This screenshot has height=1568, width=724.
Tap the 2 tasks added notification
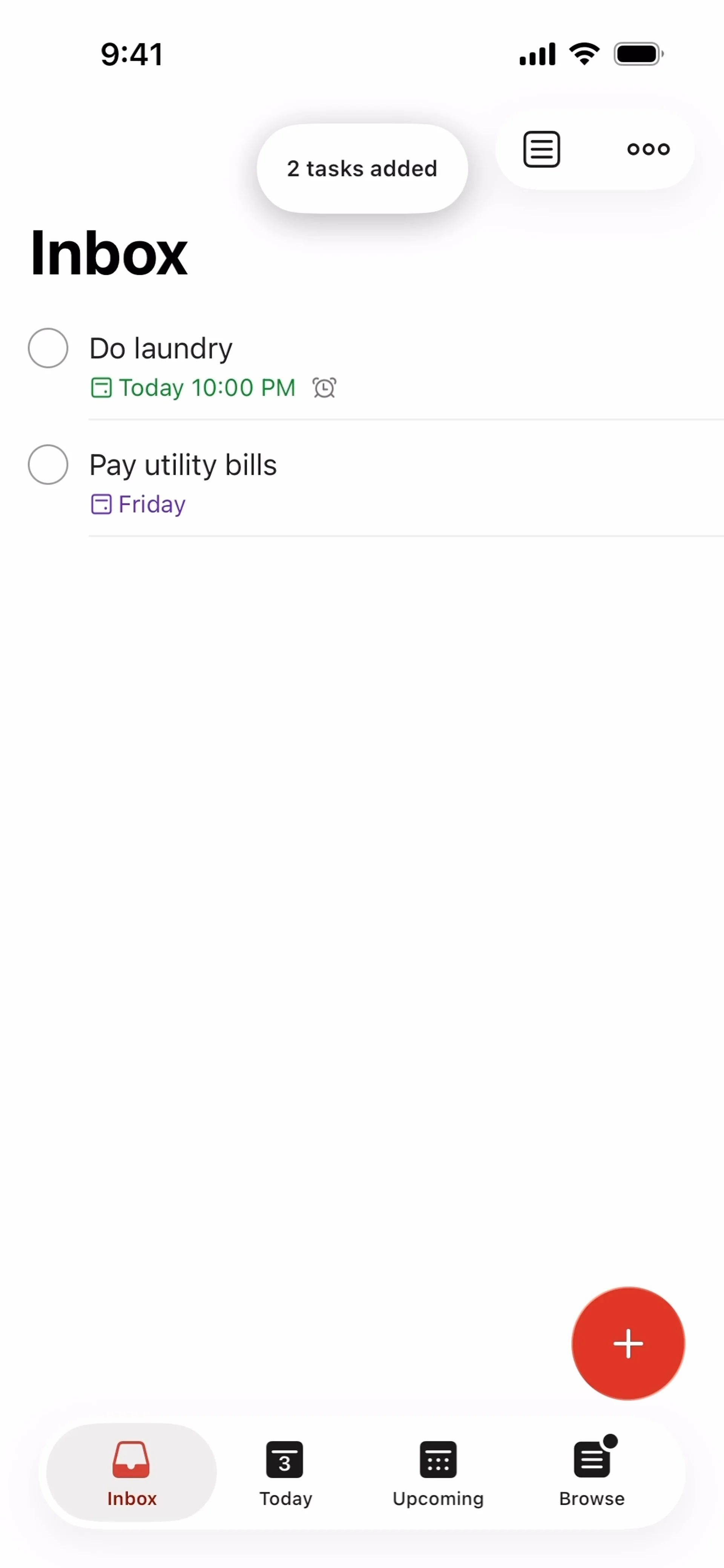362,169
